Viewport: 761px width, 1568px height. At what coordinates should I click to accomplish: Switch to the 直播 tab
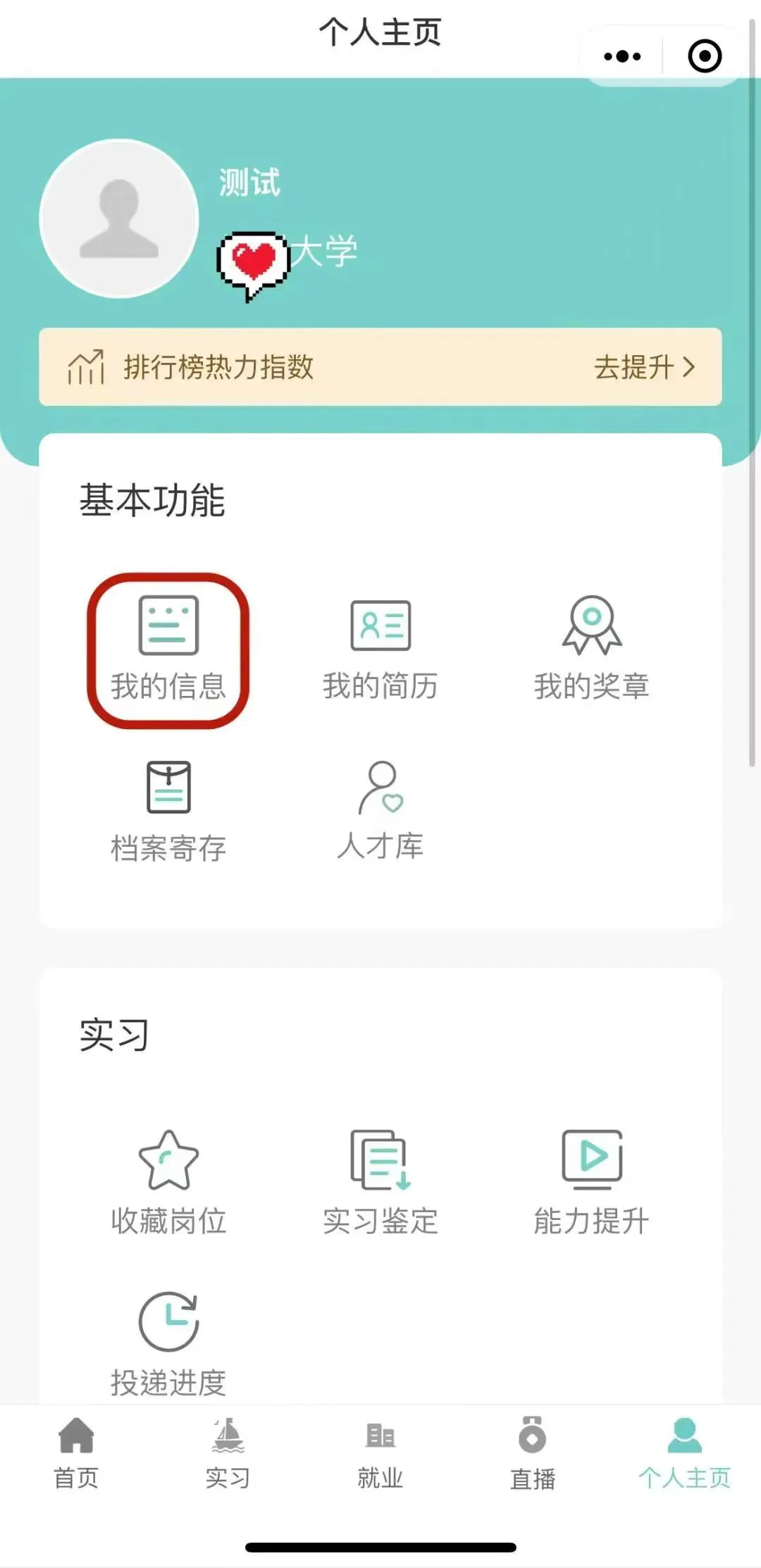(x=533, y=1454)
